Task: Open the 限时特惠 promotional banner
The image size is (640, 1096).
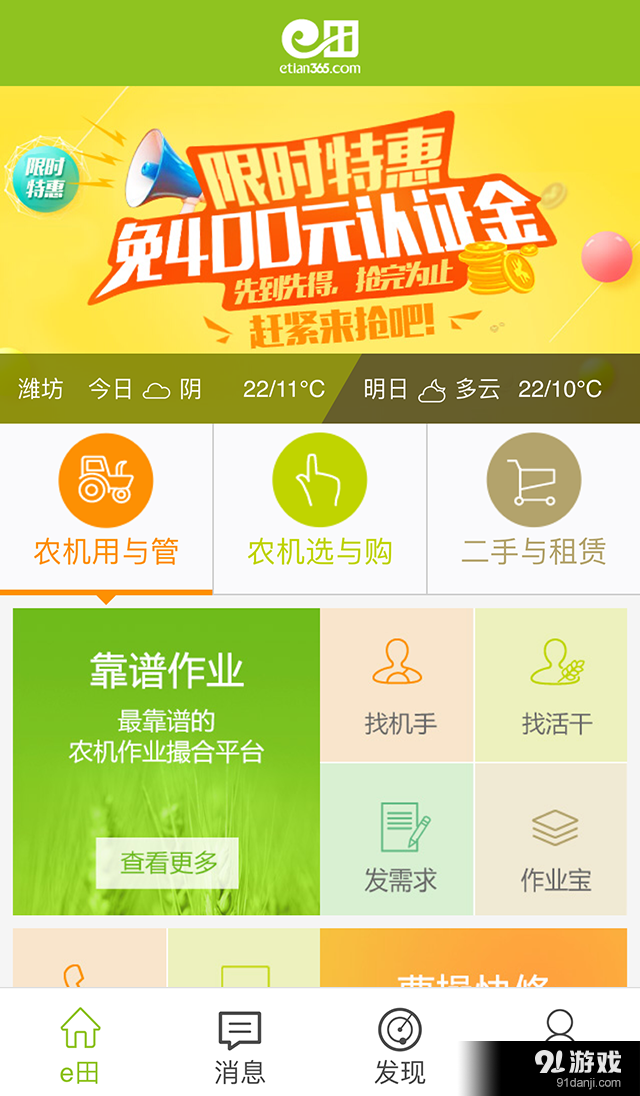Action: pyautogui.click(x=320, y=220)
